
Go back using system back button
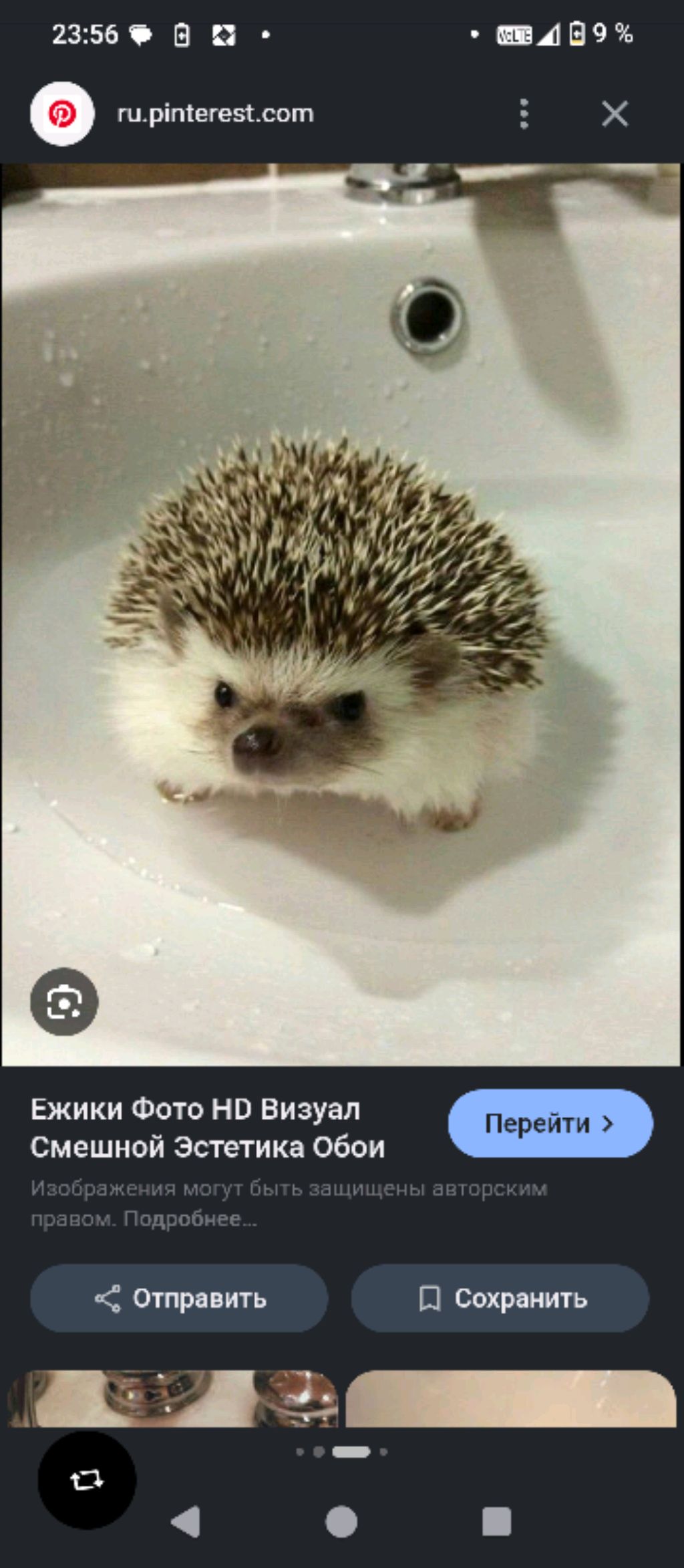(186, 1522)
